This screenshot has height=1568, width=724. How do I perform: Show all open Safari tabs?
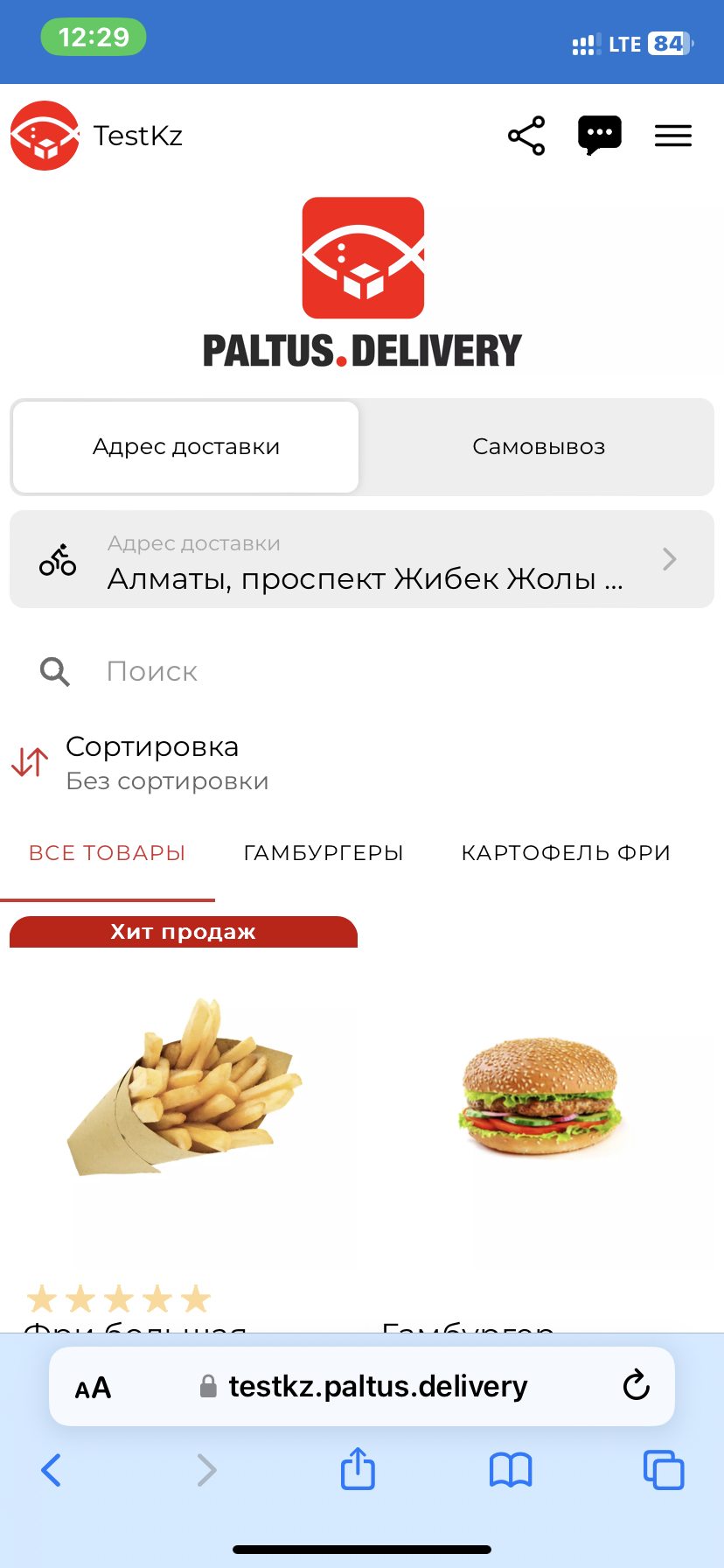pyautogui.click(x=664, y=1470)
